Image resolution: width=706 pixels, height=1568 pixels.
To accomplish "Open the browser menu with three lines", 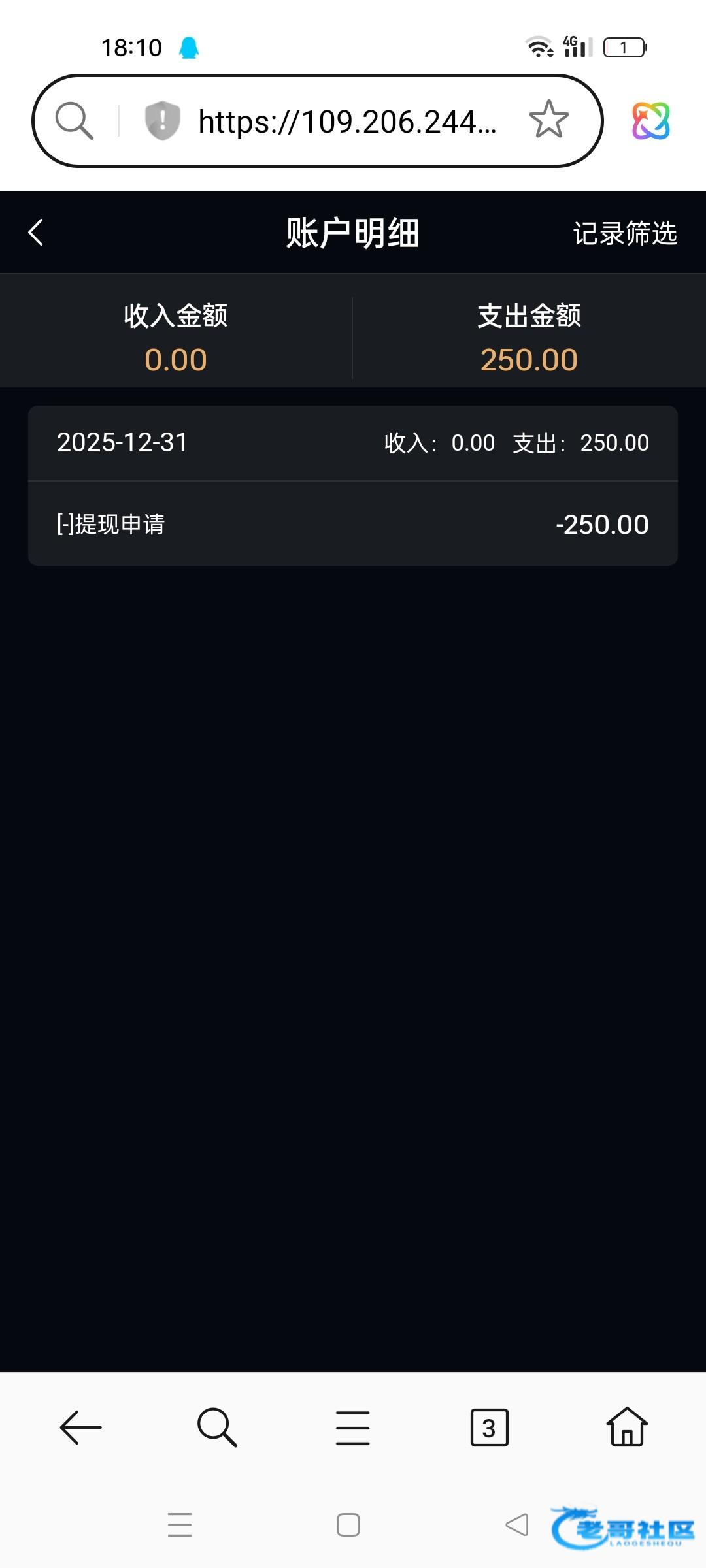I will coord(353,1428).
